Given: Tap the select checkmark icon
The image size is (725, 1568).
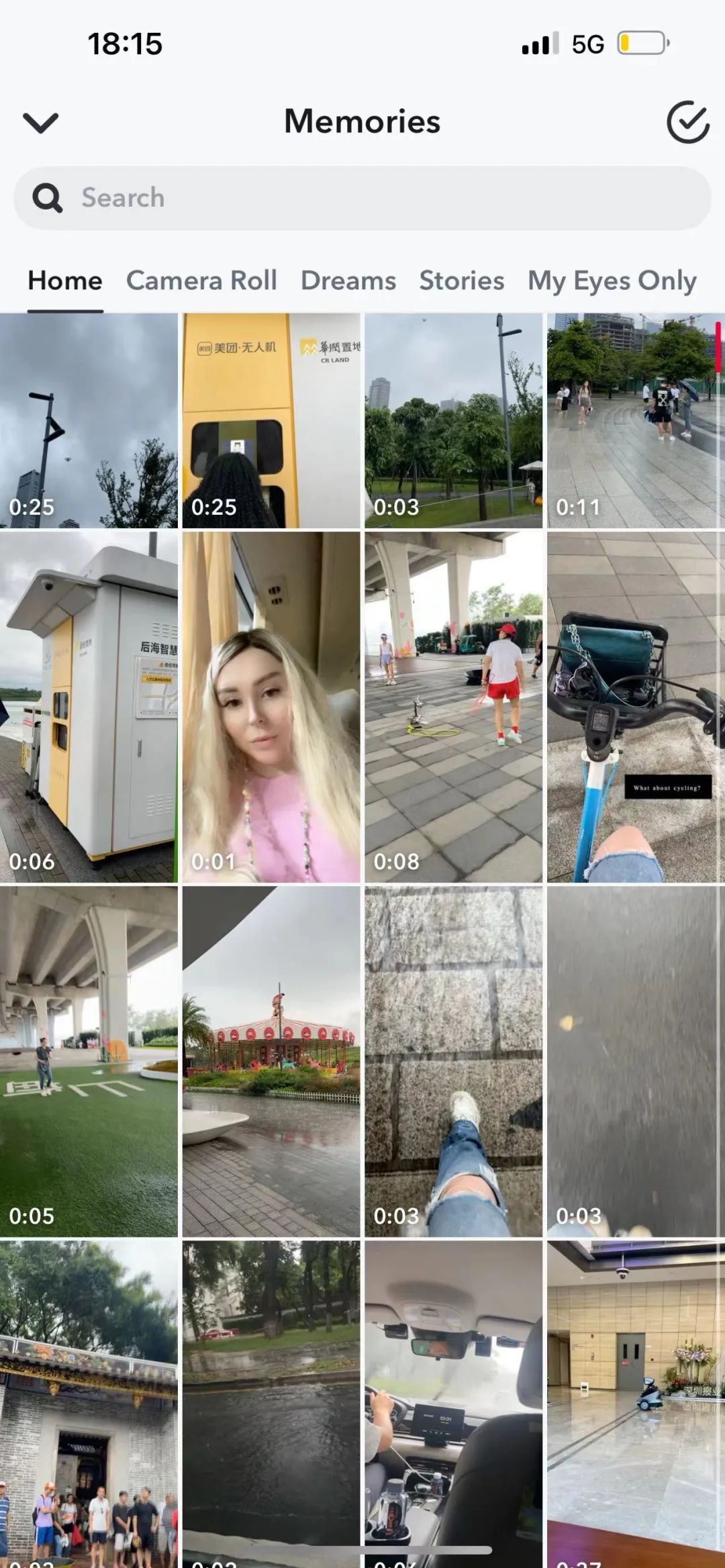Looking at the screenshot, I should pyautogui.click(x=687, y=122).
